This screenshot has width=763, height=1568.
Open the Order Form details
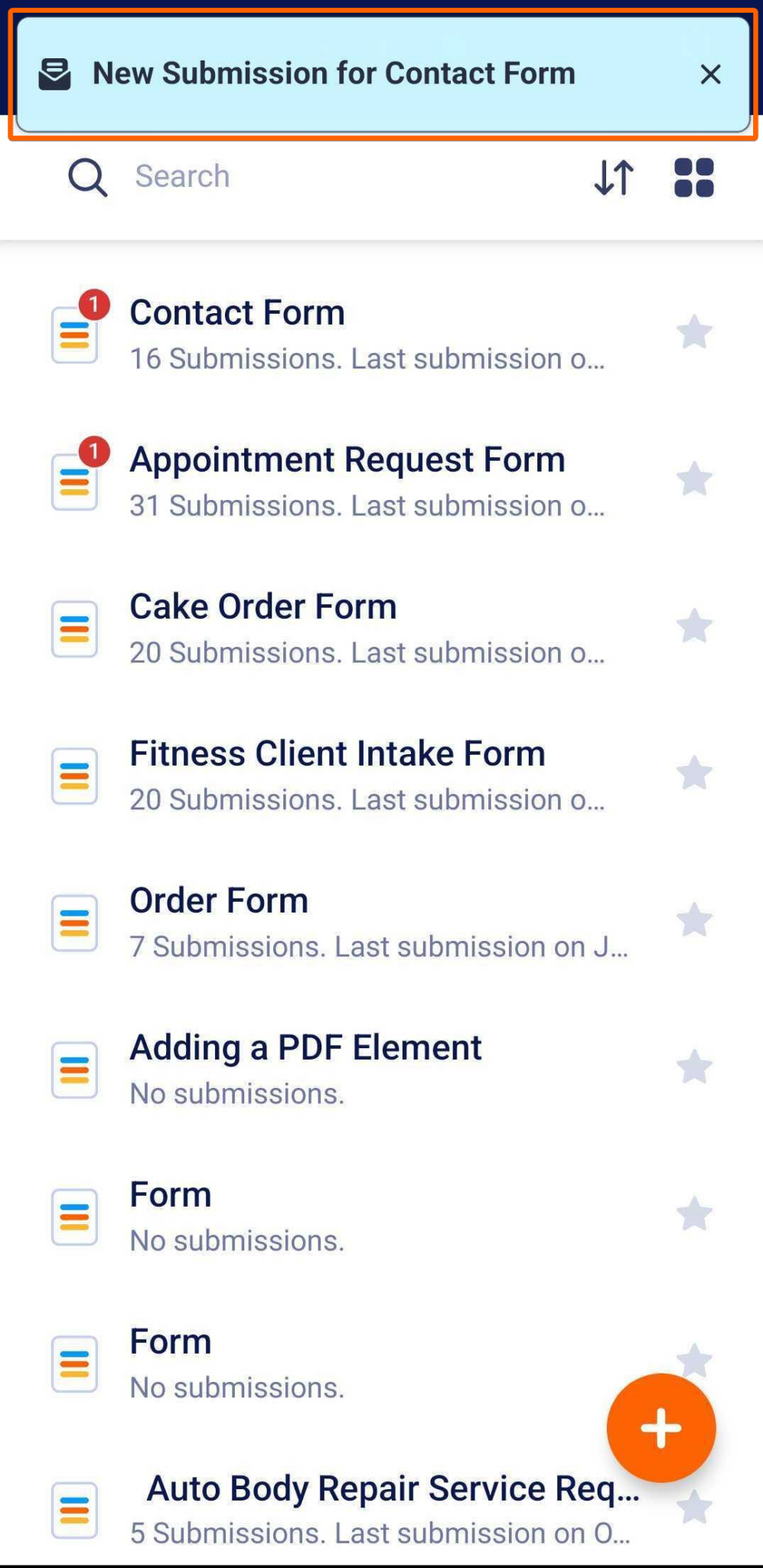tap(219, 922)
